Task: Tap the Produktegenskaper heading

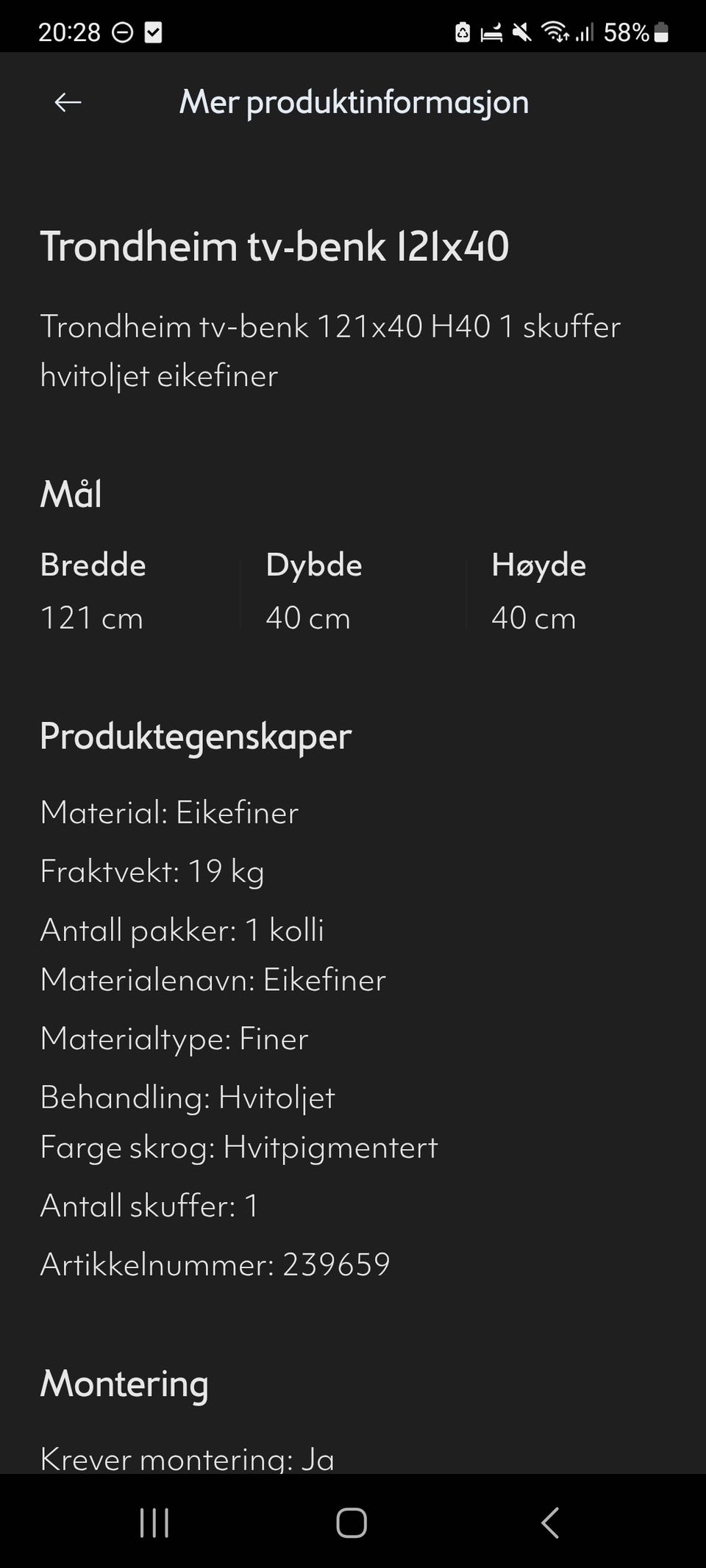Action: click(196, 737)
